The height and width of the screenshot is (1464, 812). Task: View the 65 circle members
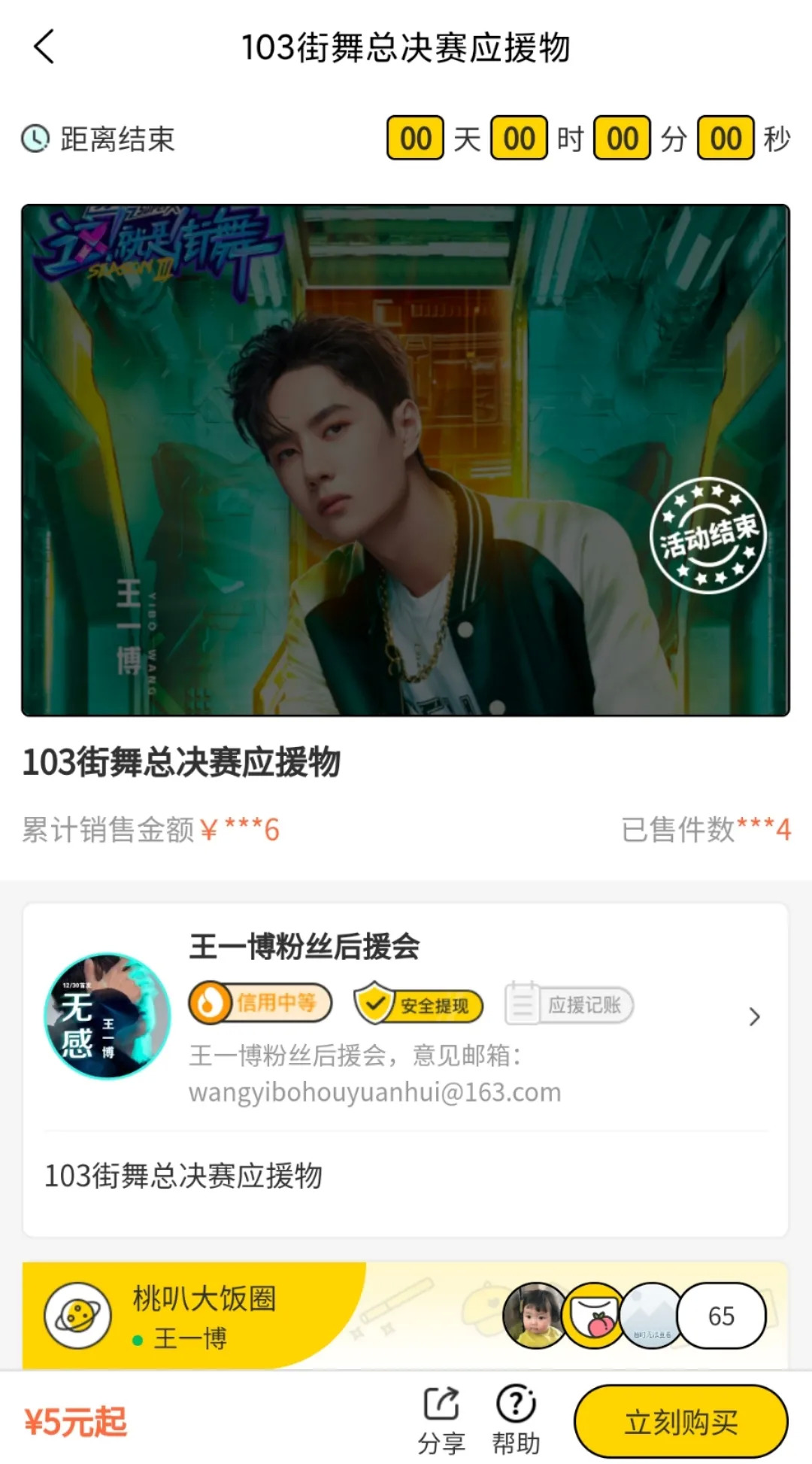[721, 1316]
